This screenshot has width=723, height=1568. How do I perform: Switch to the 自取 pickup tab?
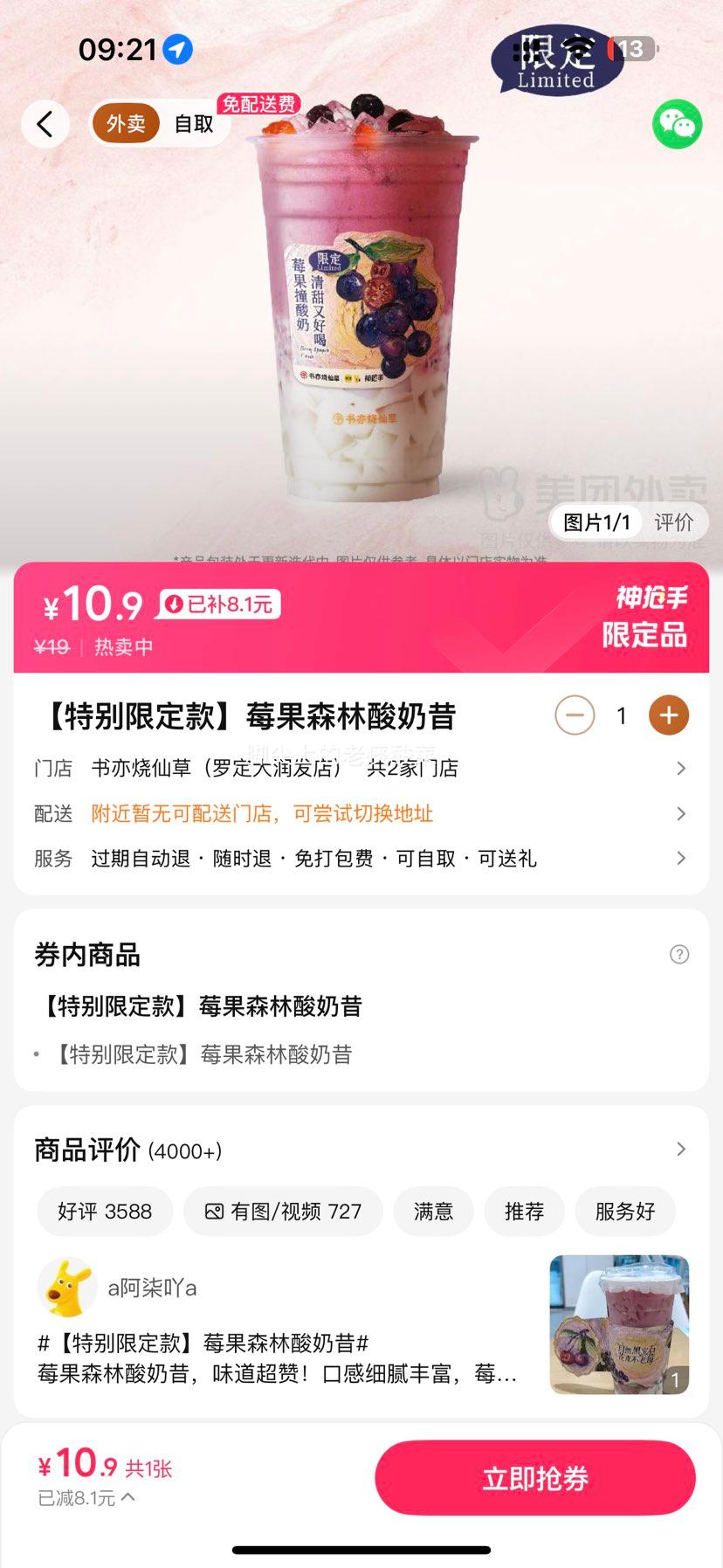194,124
